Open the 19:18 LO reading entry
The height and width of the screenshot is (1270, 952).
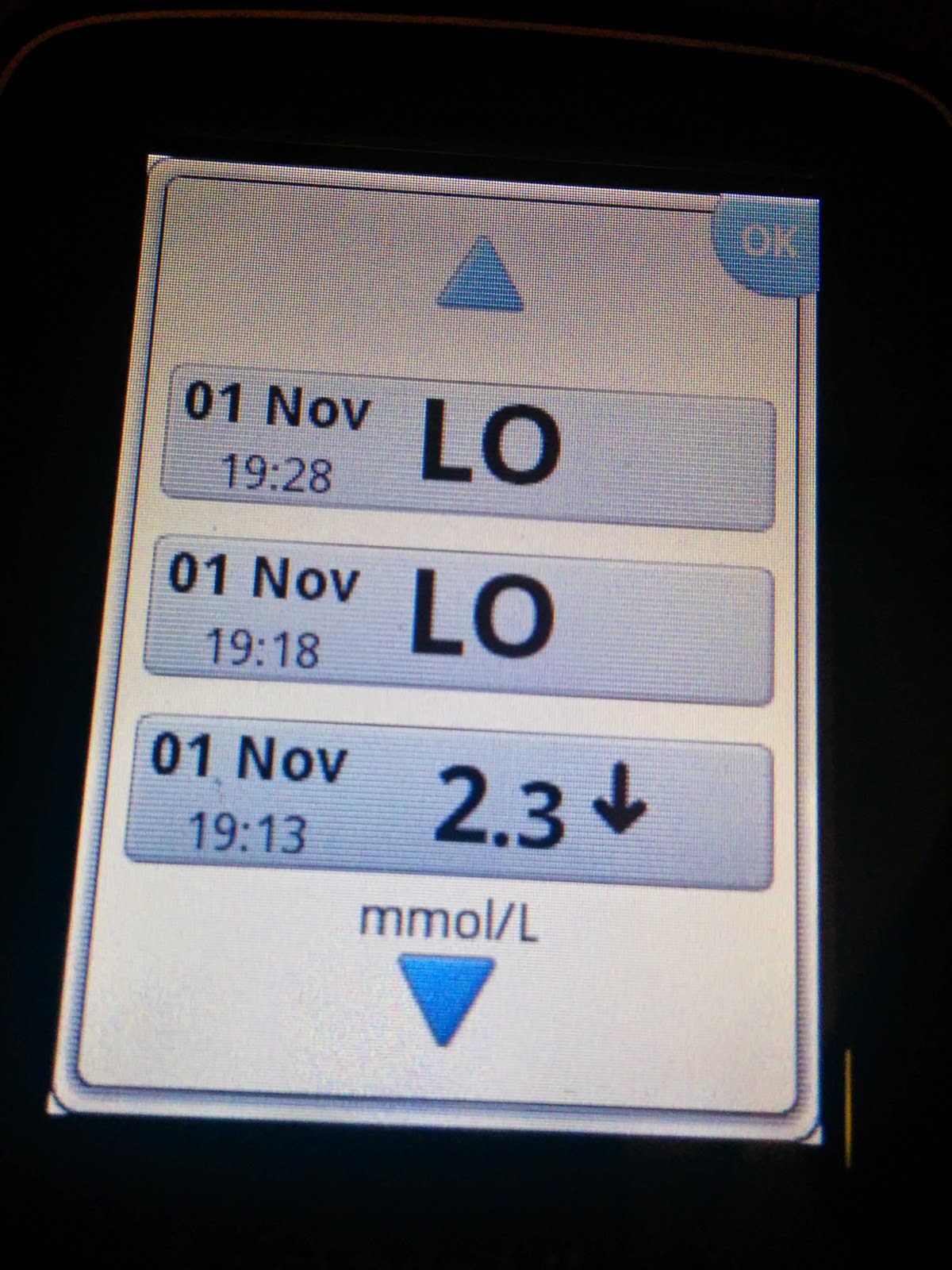459,620
